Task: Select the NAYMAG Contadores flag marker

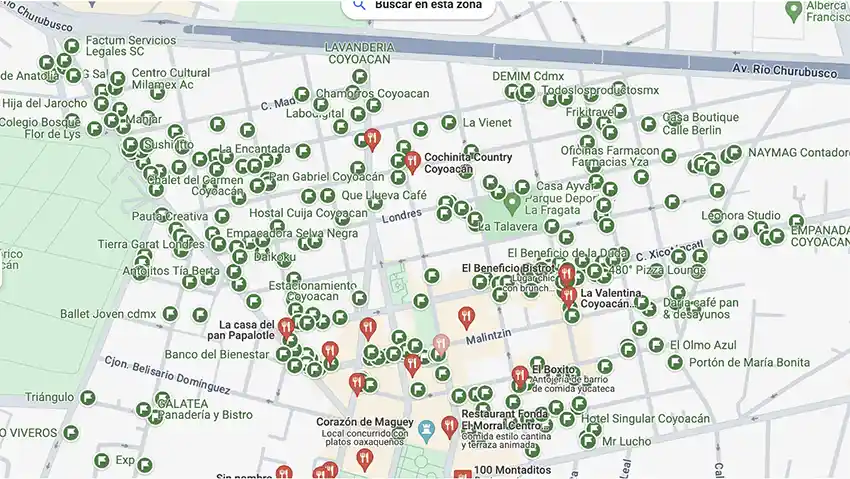Action: pyautogui.click(x=733, y=153)
